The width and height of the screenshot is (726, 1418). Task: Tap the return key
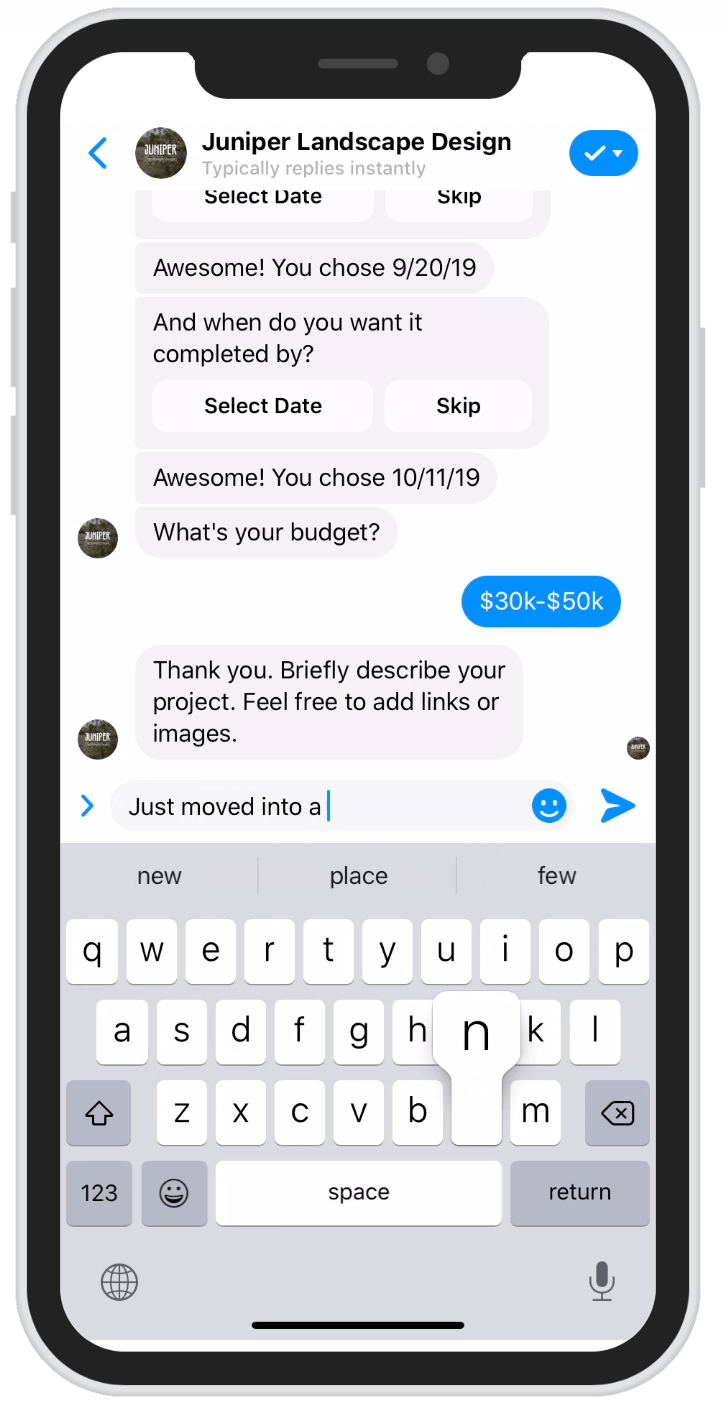tap(580, 1192)
